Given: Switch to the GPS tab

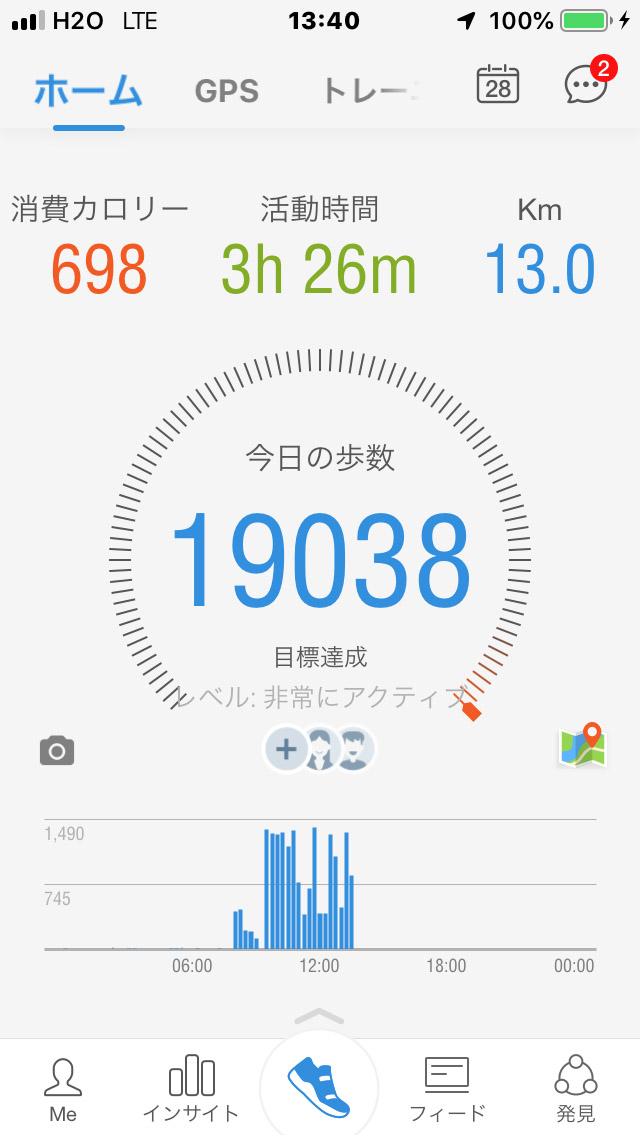Looking at the screenshot, I should click(226, 91).
